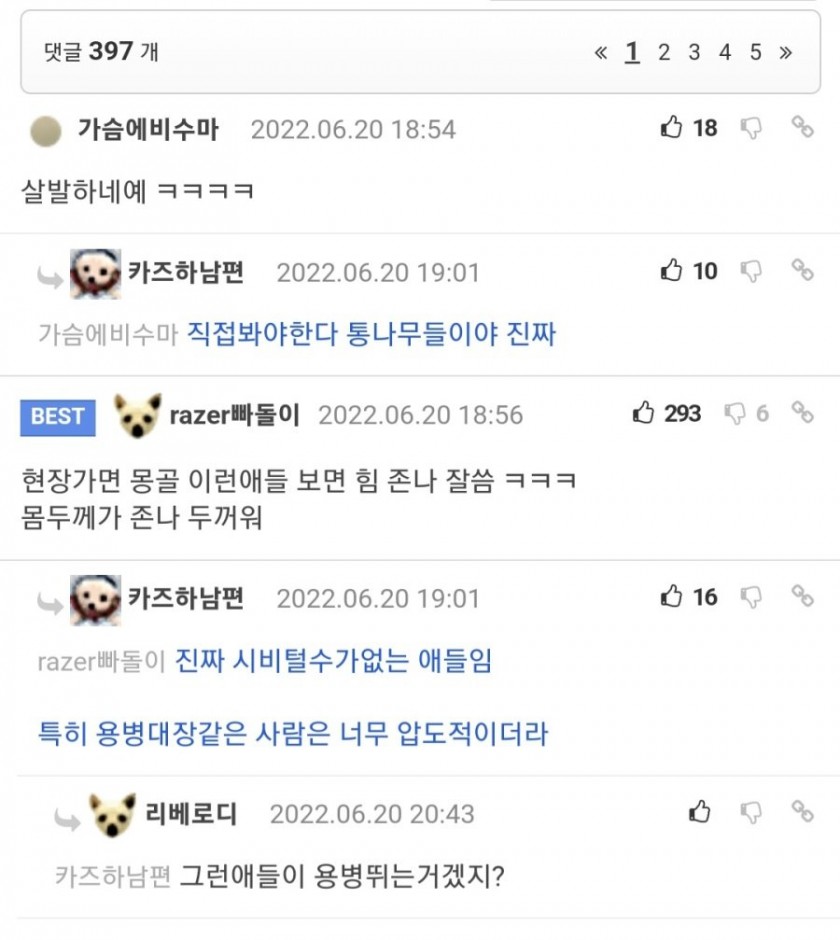Like 가슴에비수마's comment
The height and width of the screenshot is (940, 840).
672,128
